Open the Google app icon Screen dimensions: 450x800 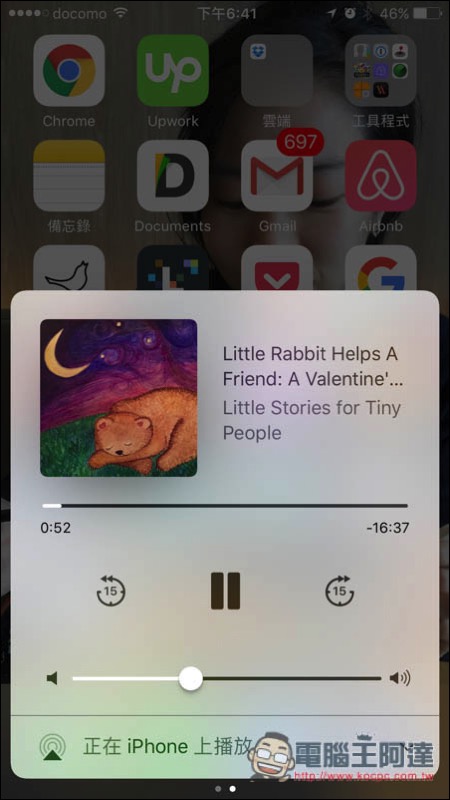pyautogui.click(x=381, y=268)
